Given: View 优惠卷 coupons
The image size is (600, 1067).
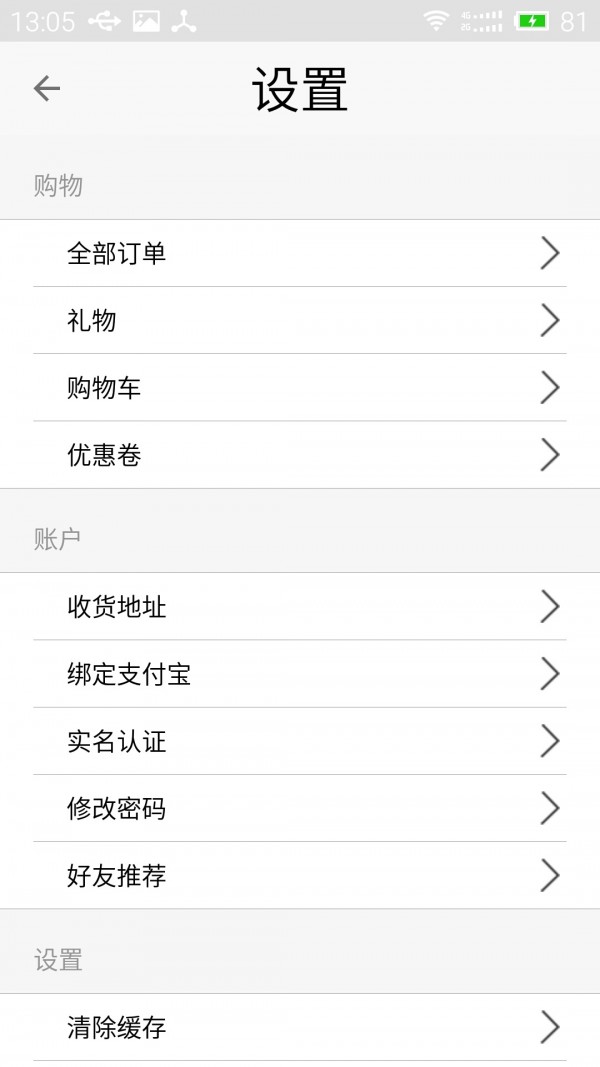Looking at the screenshot, I should coord(300,455).
